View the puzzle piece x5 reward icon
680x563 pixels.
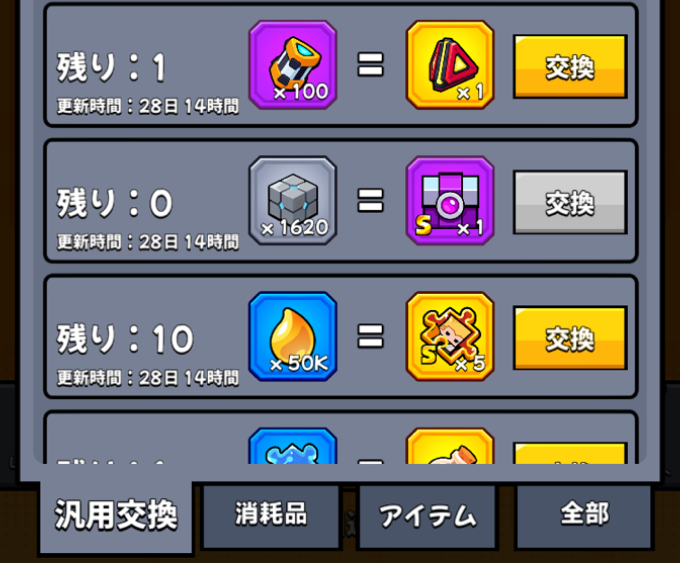click(x=450, y=337)
